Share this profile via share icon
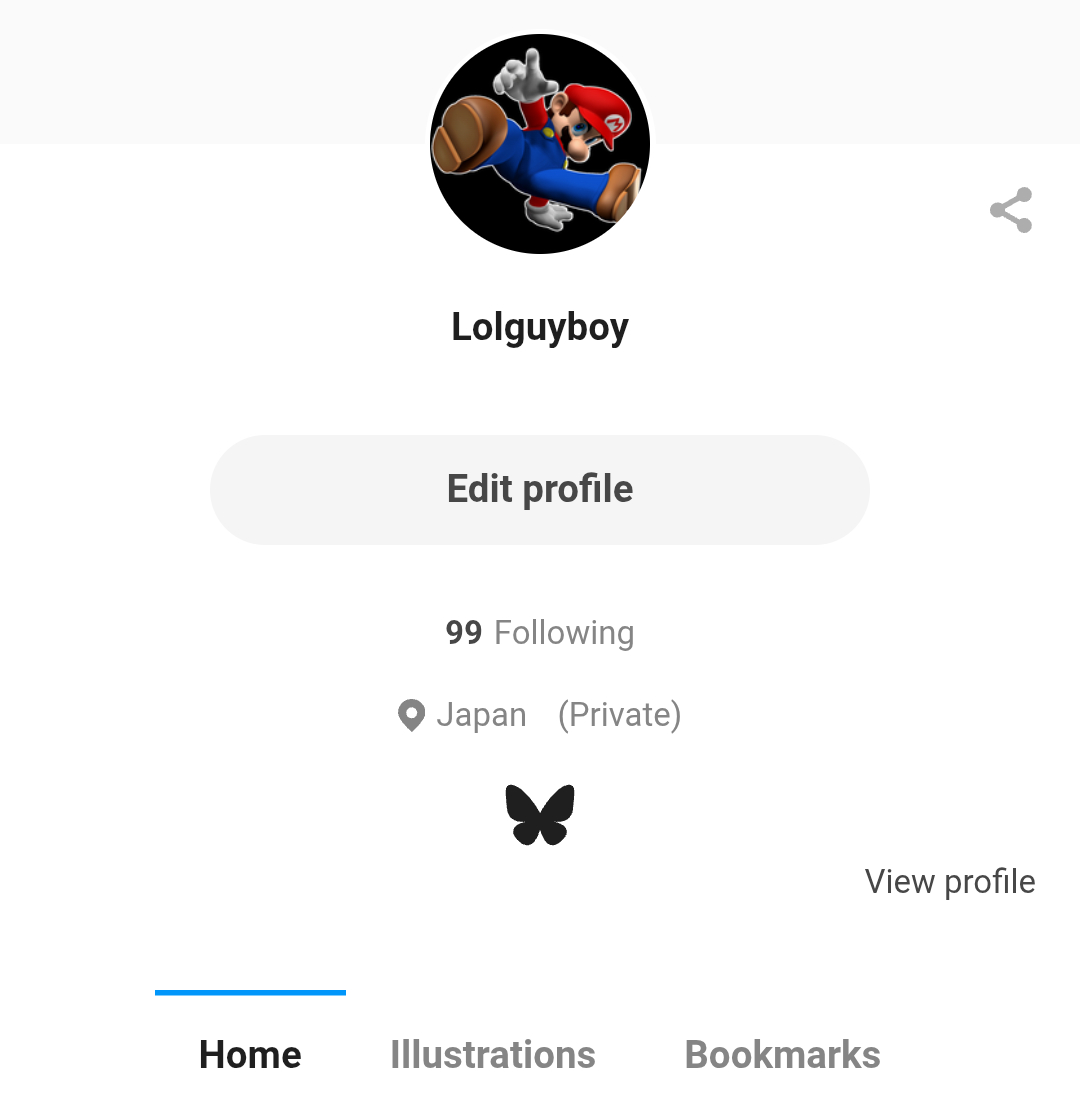Screen dimensions: 1080x1119 point(1010,210)
